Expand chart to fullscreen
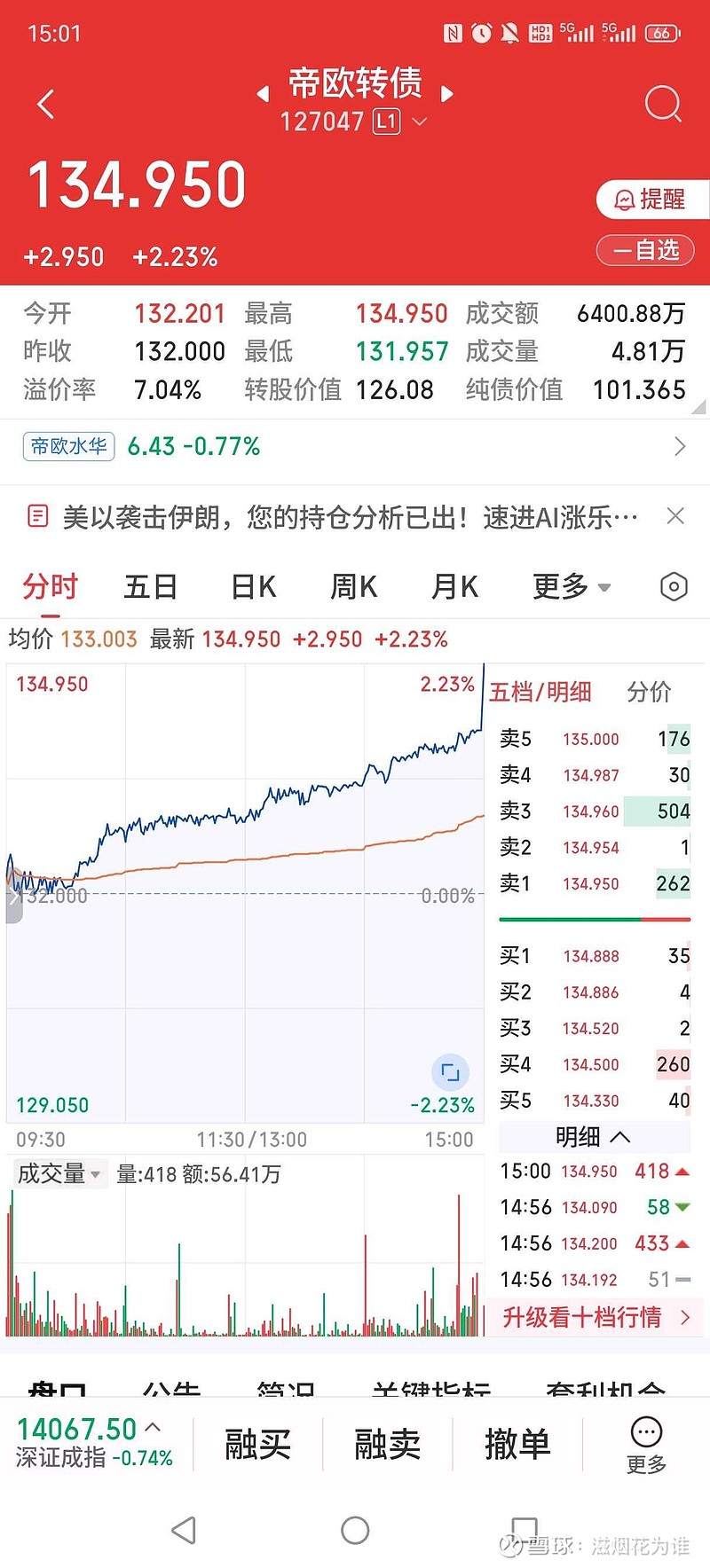710x1568 pixels. point(450,1072)
